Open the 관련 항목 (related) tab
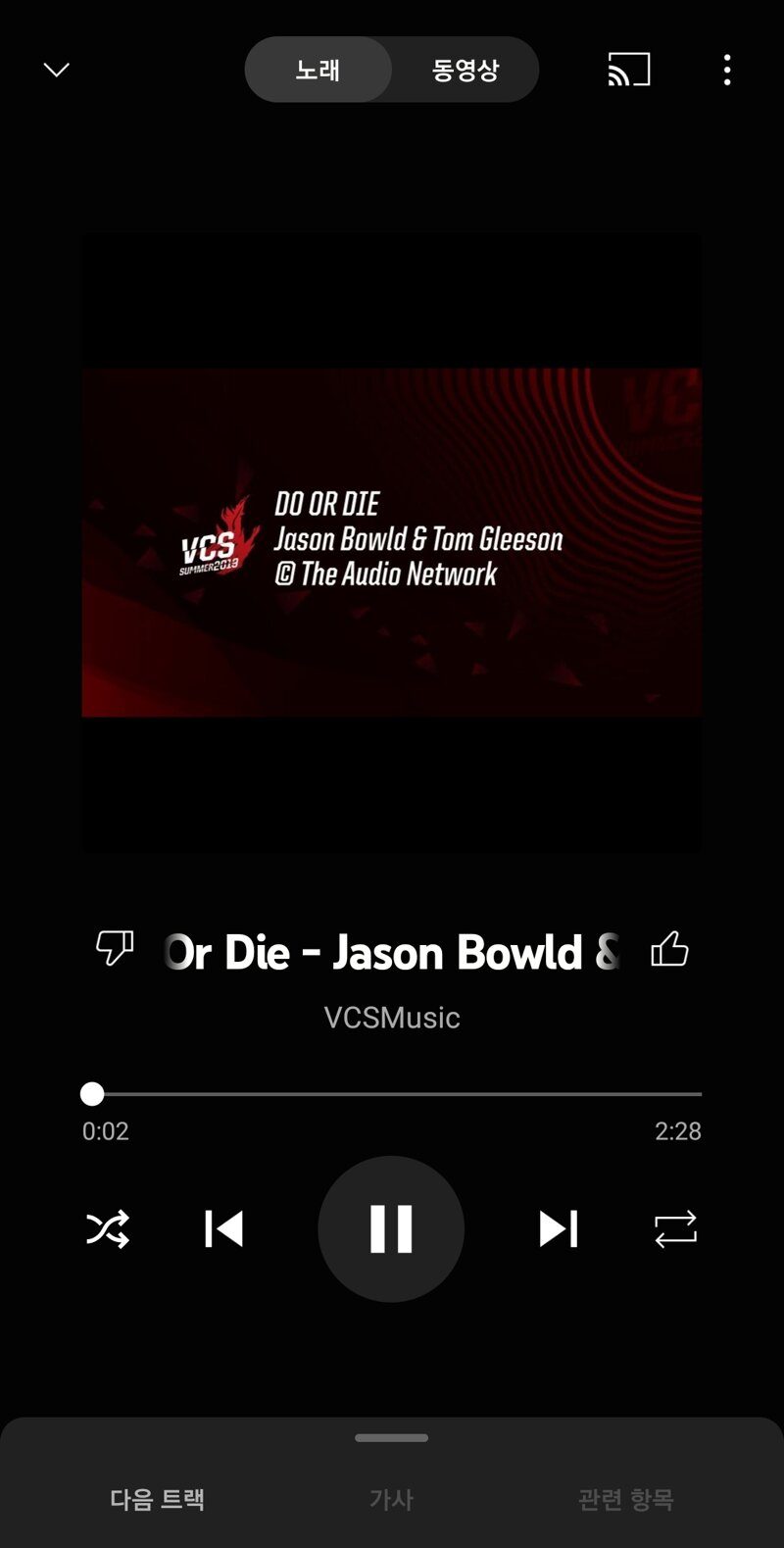Viewport: 784px width, 1548px height. (625, 1499)
